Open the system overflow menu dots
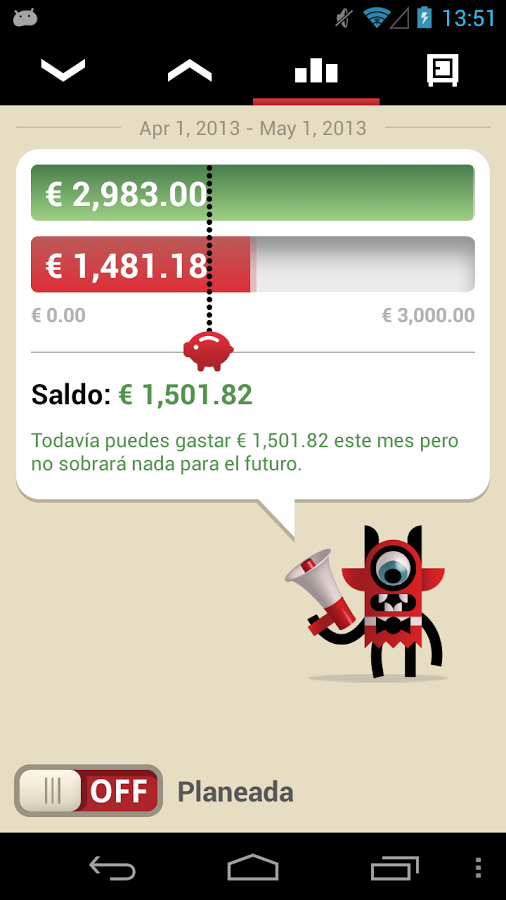 point(478,868)
